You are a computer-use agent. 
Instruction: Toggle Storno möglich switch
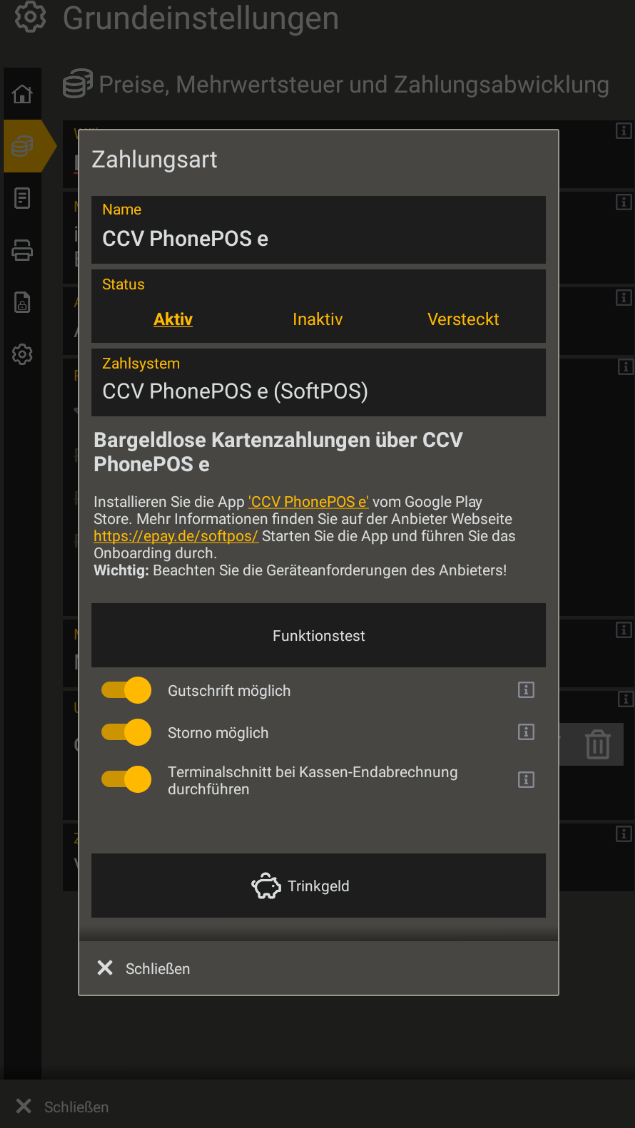tap(127, 732)
